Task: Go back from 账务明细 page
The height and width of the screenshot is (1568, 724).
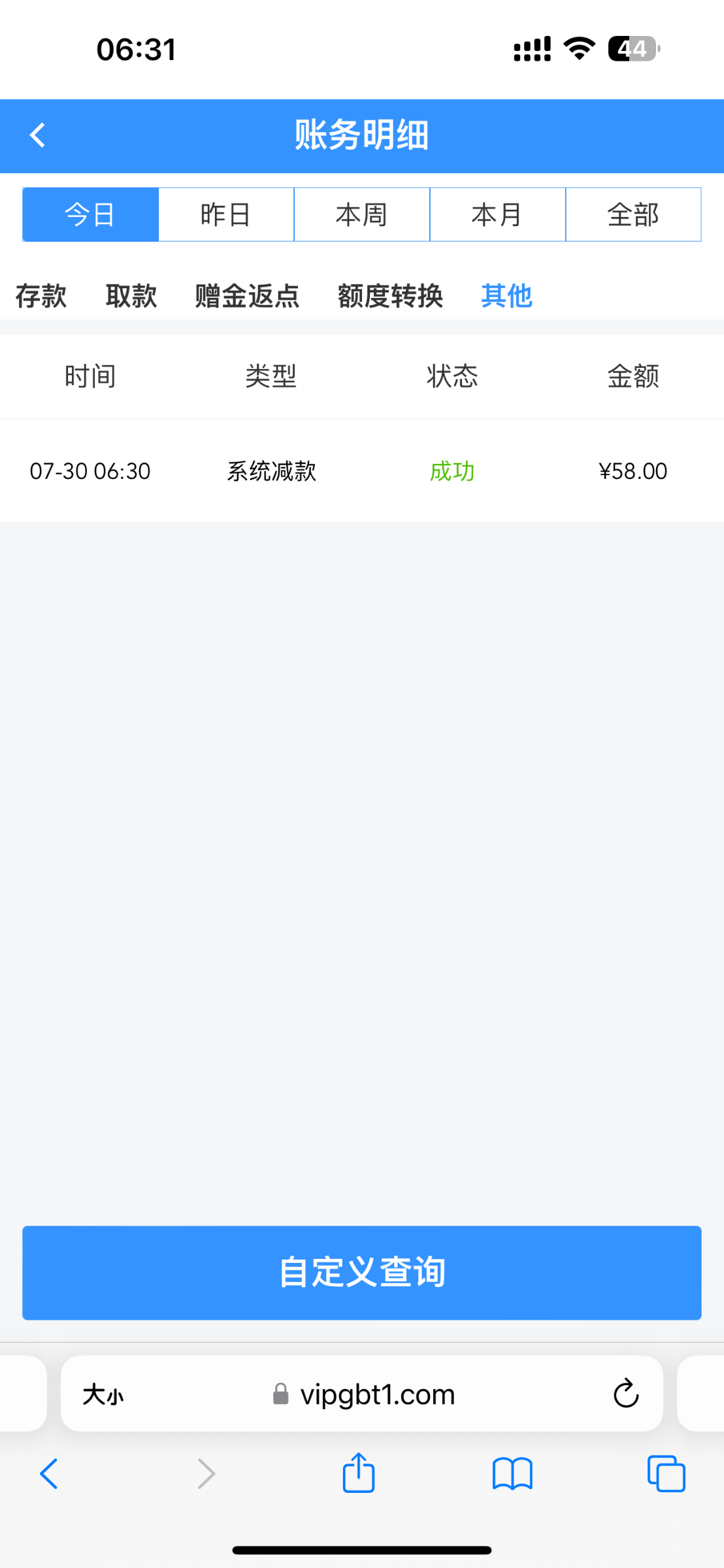Action: pyautogui.click(x=38, y=136)
